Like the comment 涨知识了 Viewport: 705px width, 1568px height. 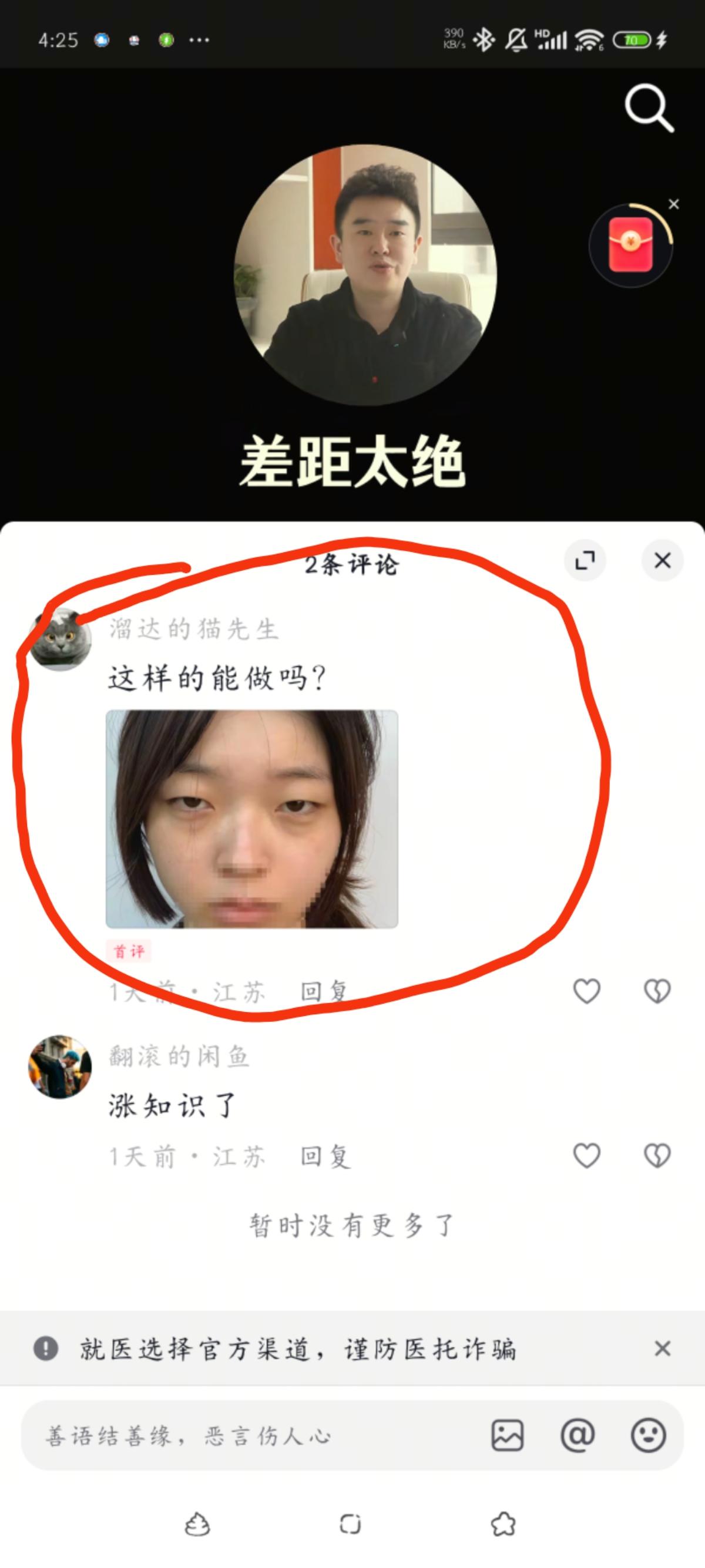587,1155
